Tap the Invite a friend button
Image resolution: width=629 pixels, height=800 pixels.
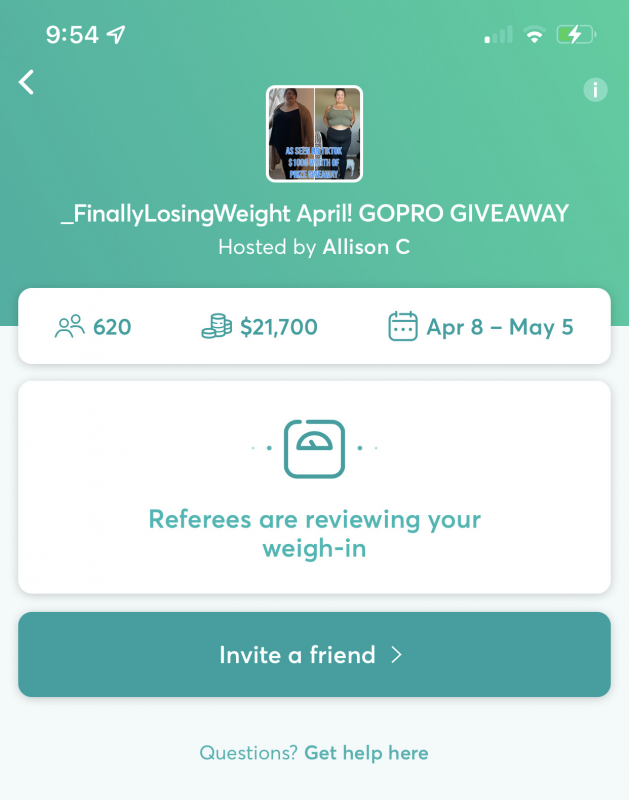pos(314,655)
